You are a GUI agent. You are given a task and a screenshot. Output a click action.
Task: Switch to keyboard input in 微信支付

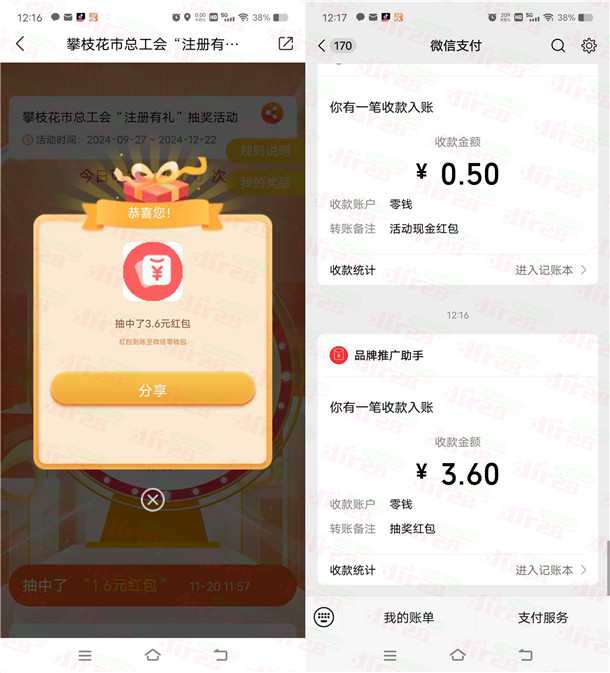322,617
